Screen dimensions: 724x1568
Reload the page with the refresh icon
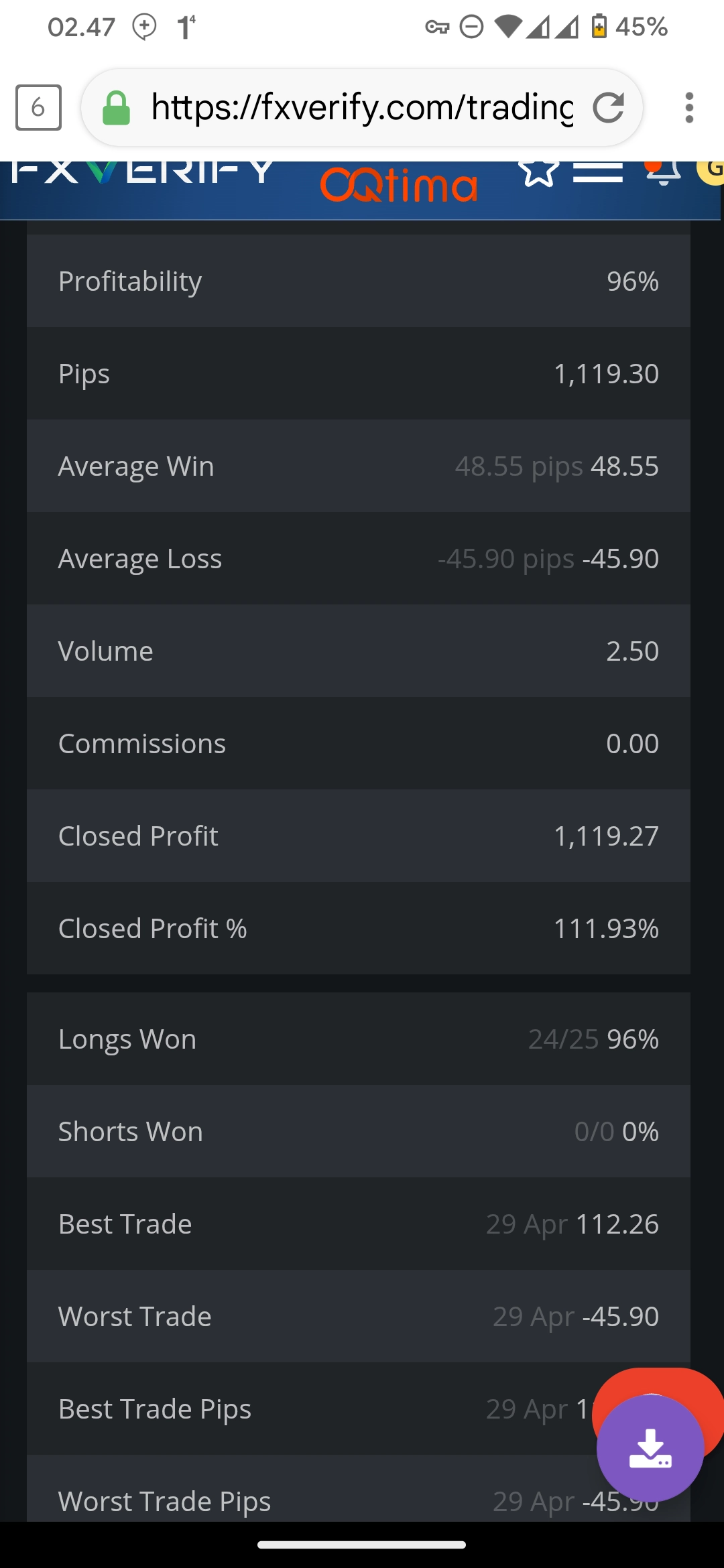(609, 107)
